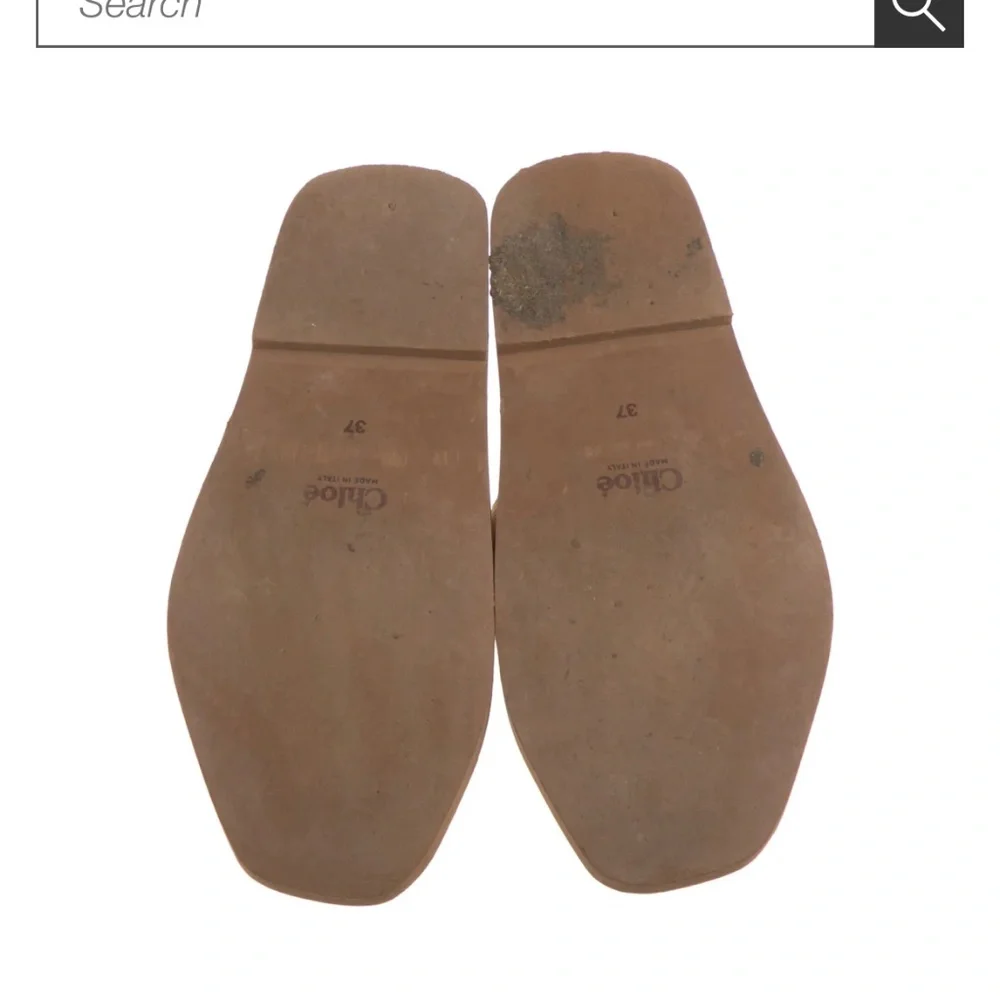This screenshot has width=1000, height=1000.
Task: Open the shoe soles product image
Action: [500, 530]
